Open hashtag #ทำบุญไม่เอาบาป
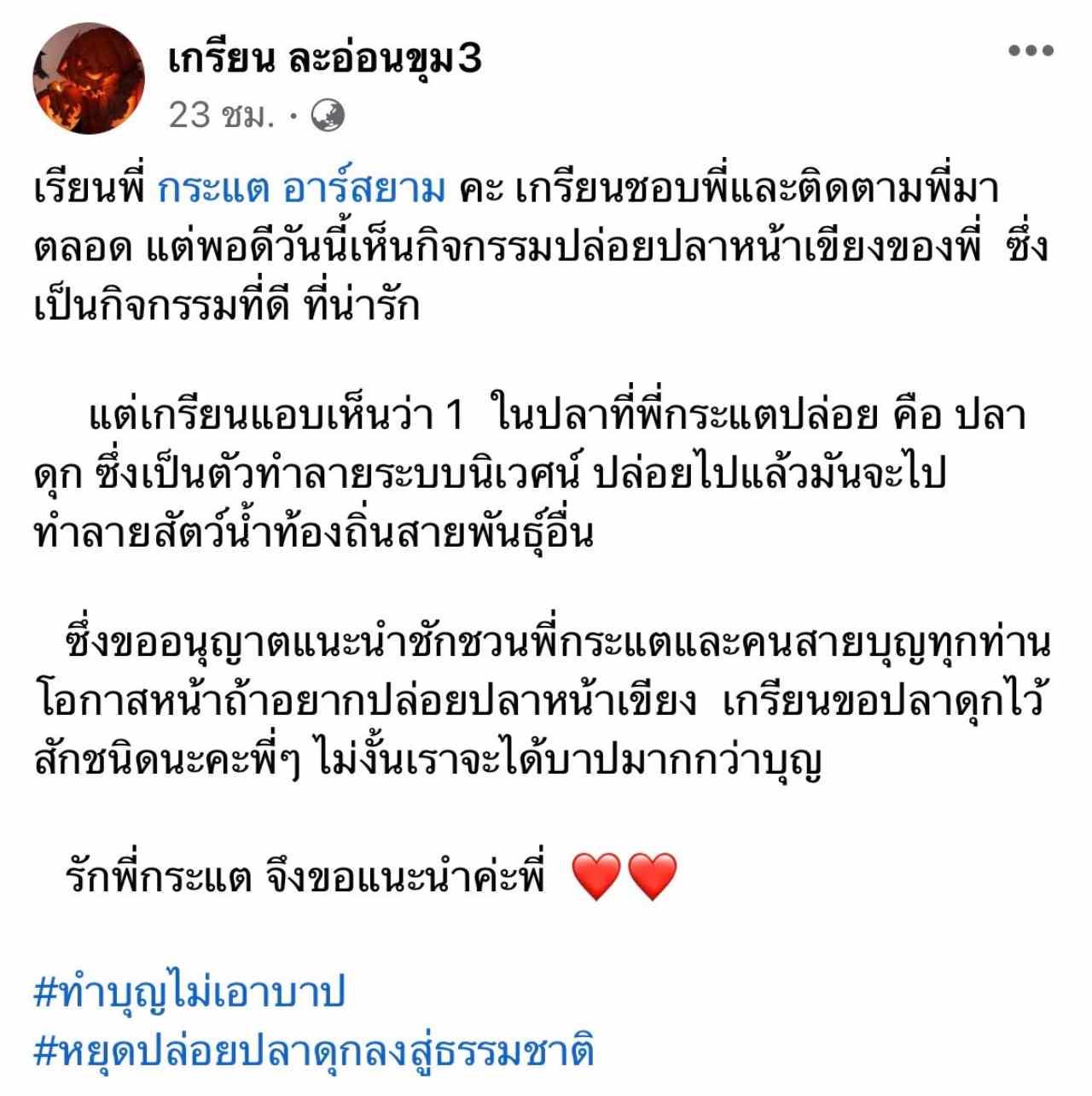1092x1096 pixels. pos(189,994)
